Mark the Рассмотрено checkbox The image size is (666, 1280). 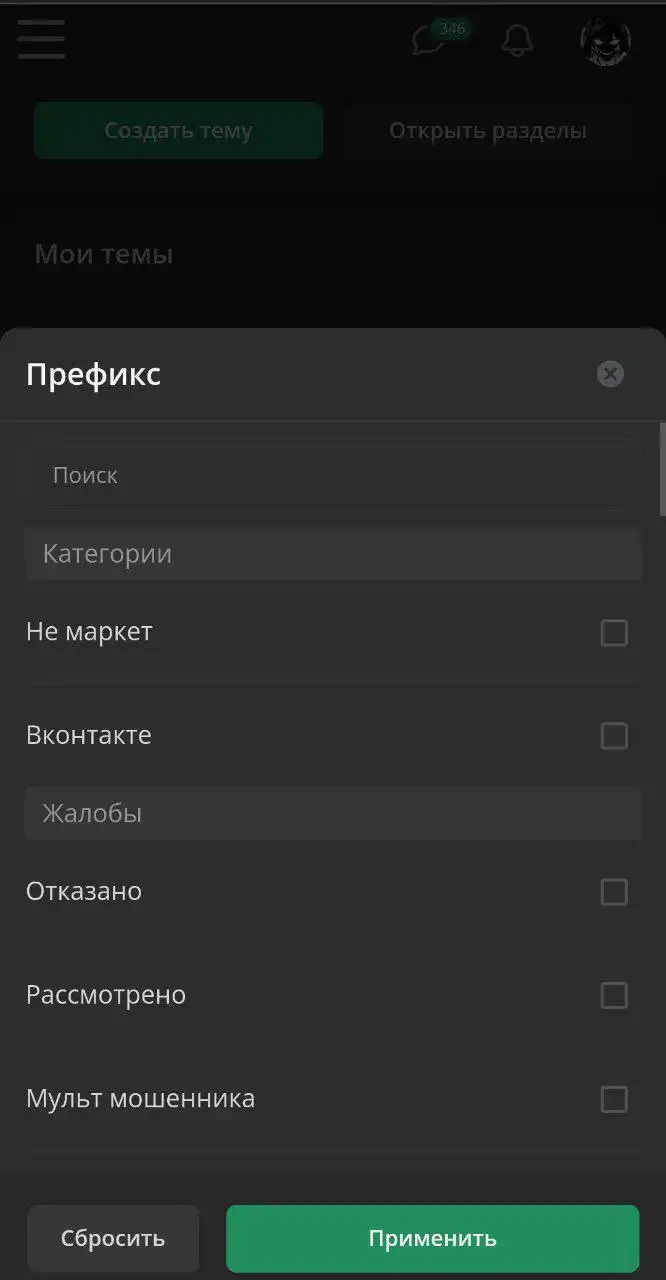coord(614,996)
